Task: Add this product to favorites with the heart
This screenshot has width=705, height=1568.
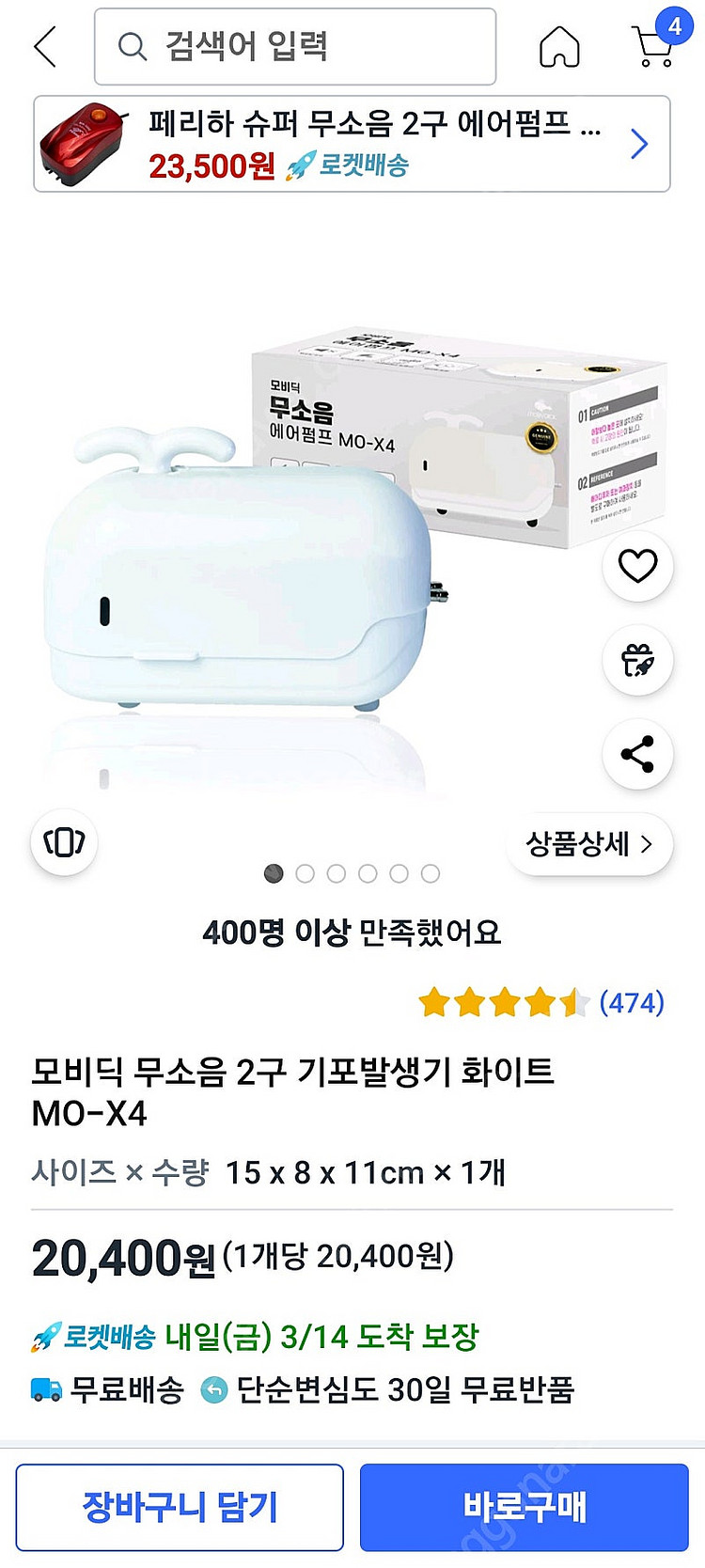Action: coord(637,566)
